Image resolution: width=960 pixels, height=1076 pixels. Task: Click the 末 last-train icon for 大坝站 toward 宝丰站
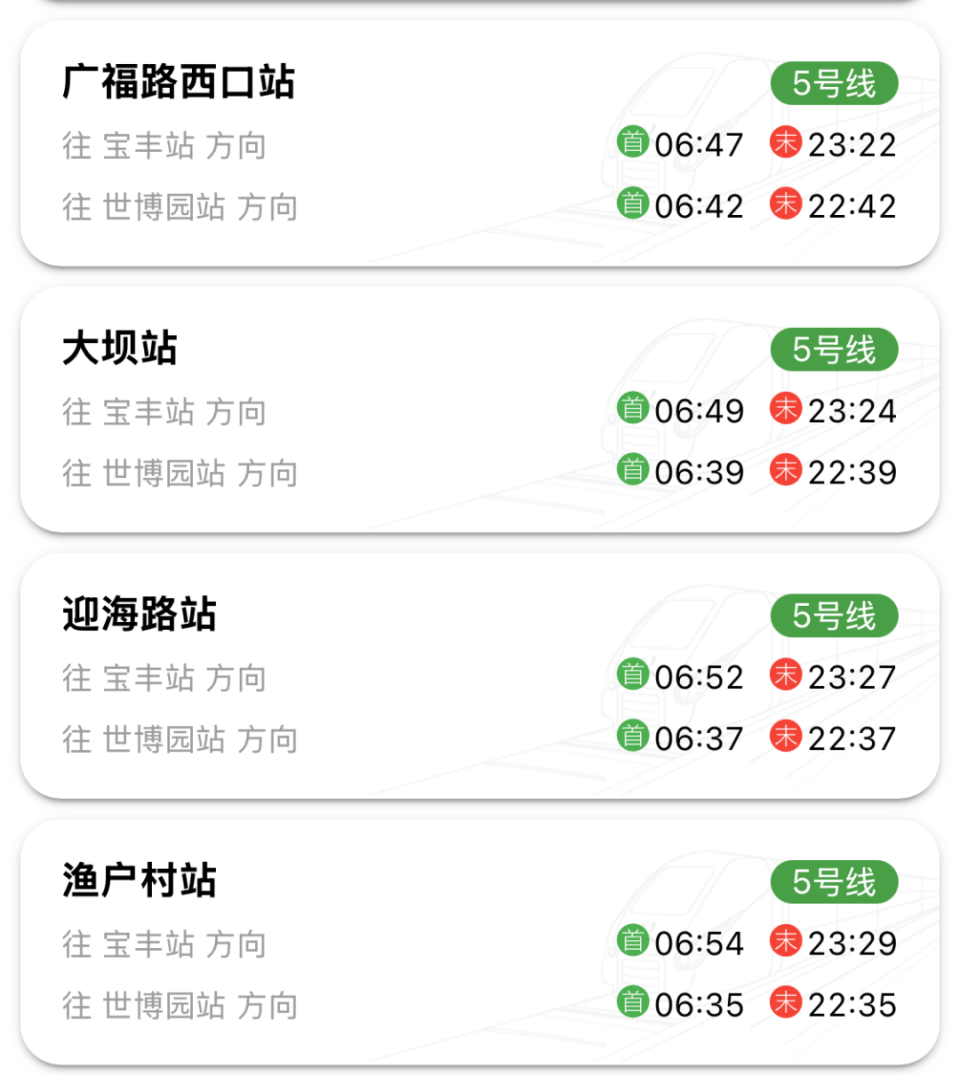(x=787, y=410)
